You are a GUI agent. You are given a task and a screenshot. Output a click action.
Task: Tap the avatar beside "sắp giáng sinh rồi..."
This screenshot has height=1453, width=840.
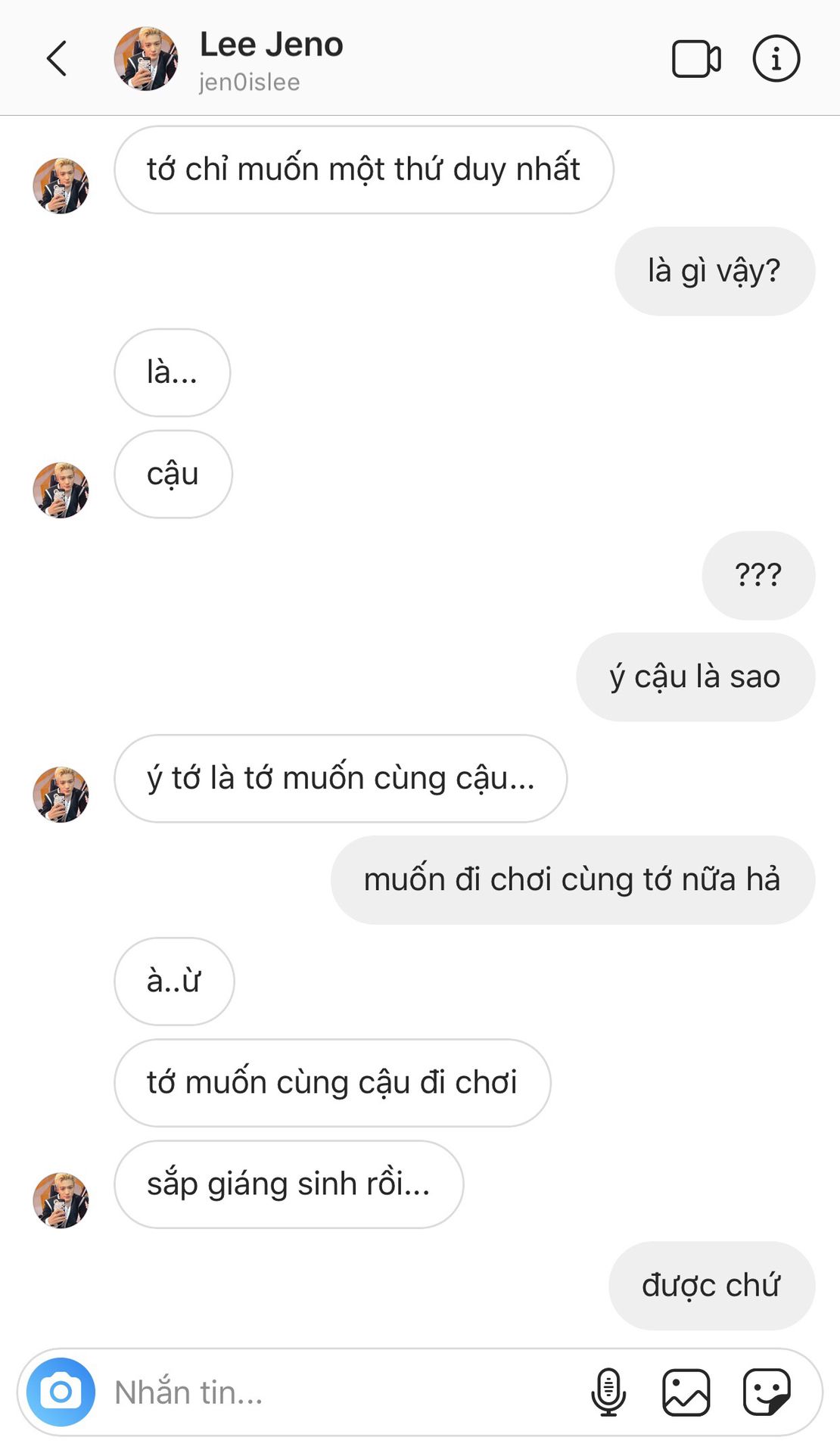(61, 1200)
